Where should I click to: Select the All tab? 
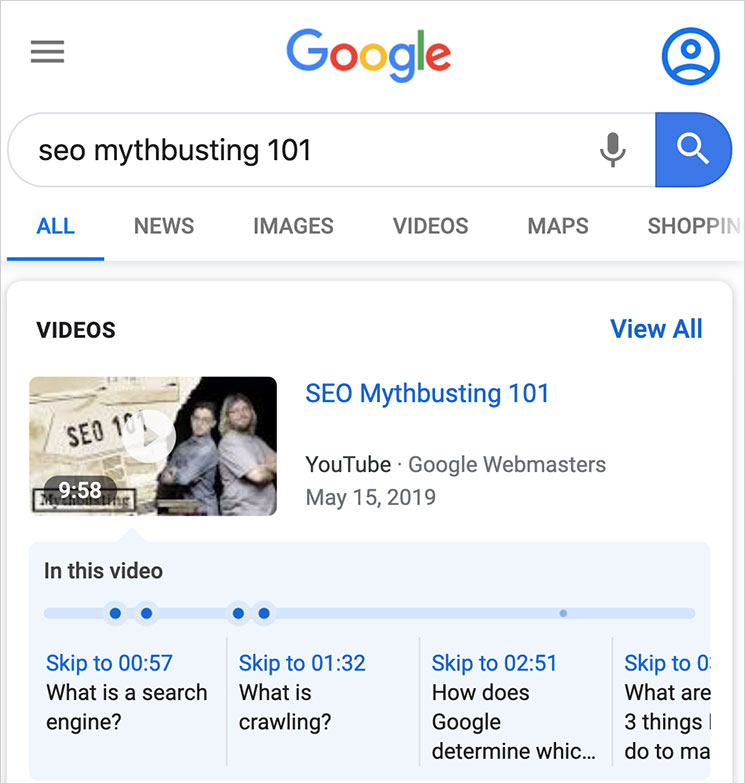tap(55, 226)
